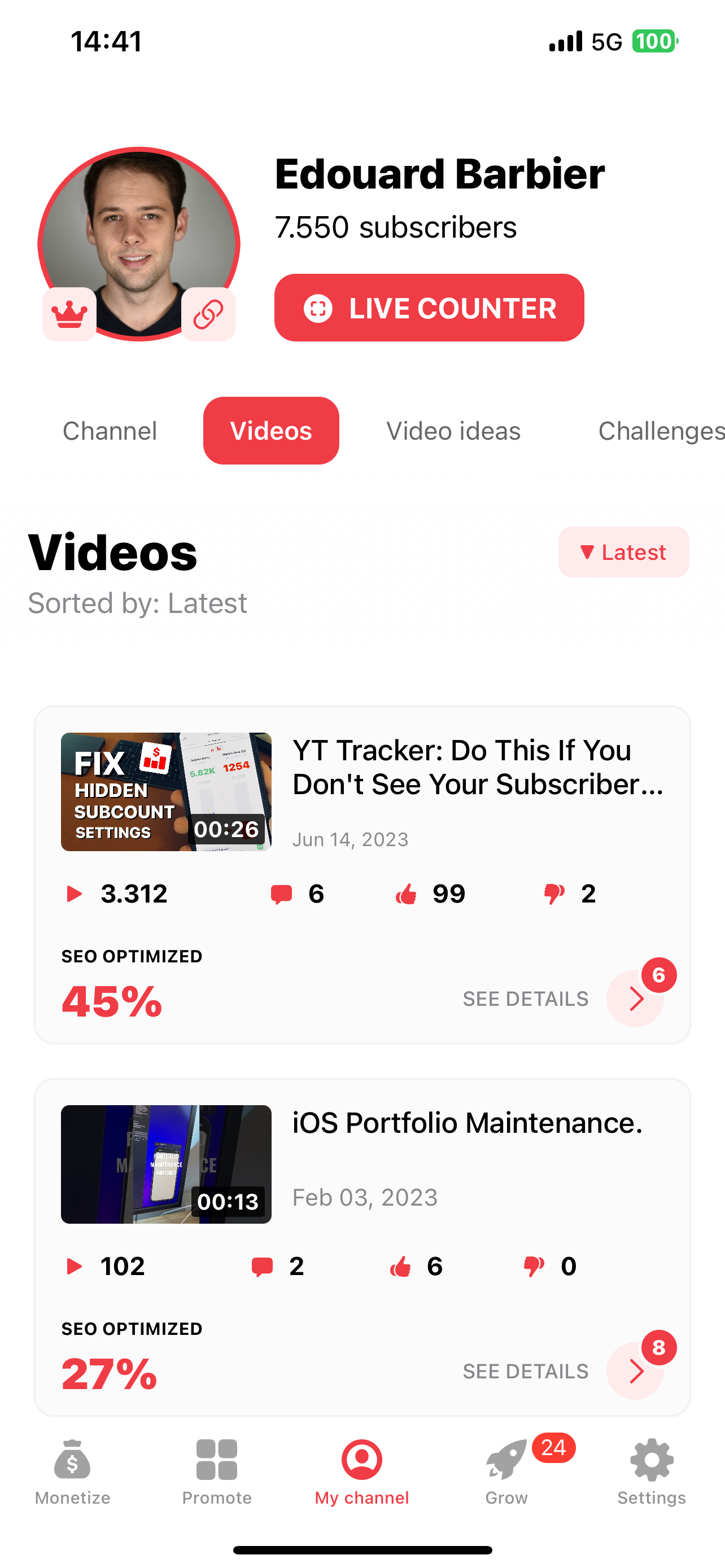See details for iOS Portfolio Maintenance video
This screenshot has height=1568, width=725.
point(634,1371)
